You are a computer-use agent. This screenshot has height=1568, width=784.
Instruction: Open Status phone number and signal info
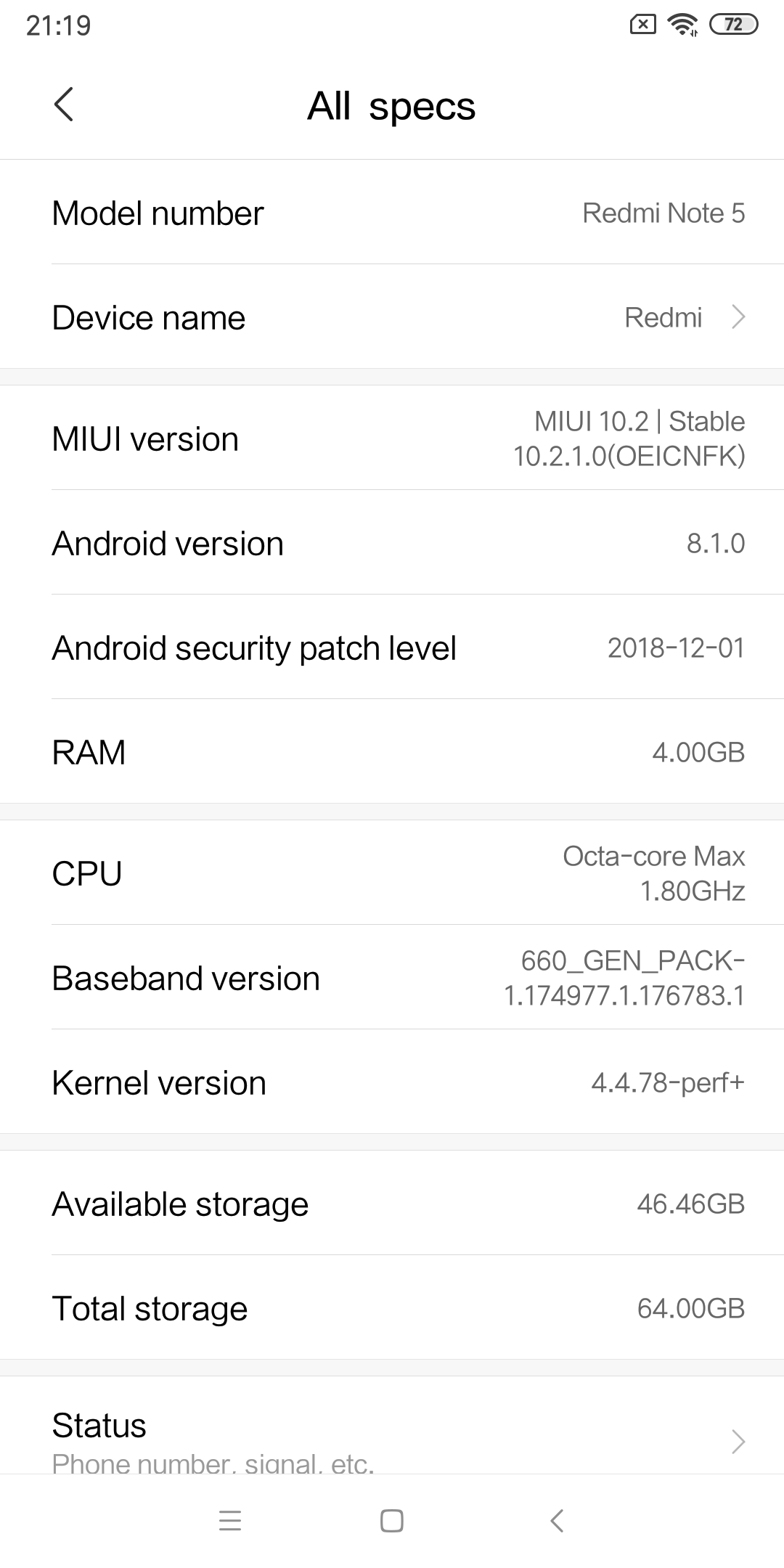tap(392, 1440)
